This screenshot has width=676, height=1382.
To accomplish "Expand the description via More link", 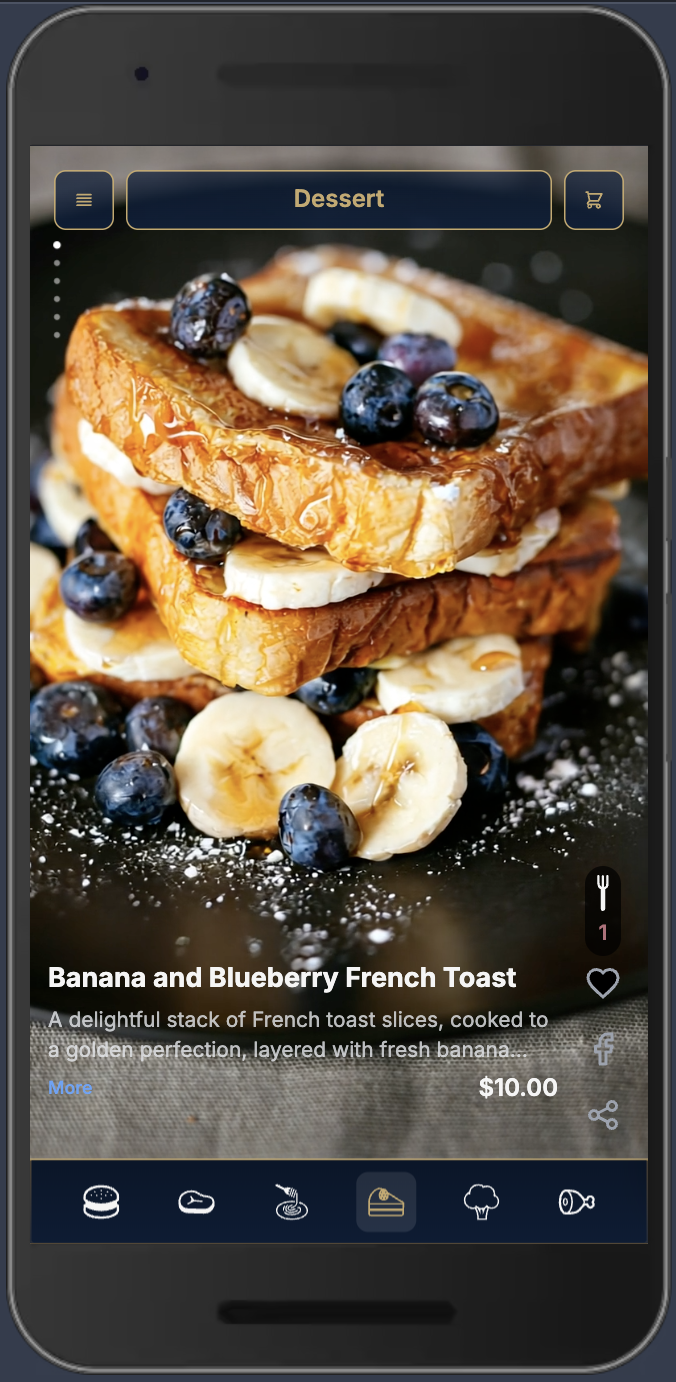I will [x=70, y=1087].
